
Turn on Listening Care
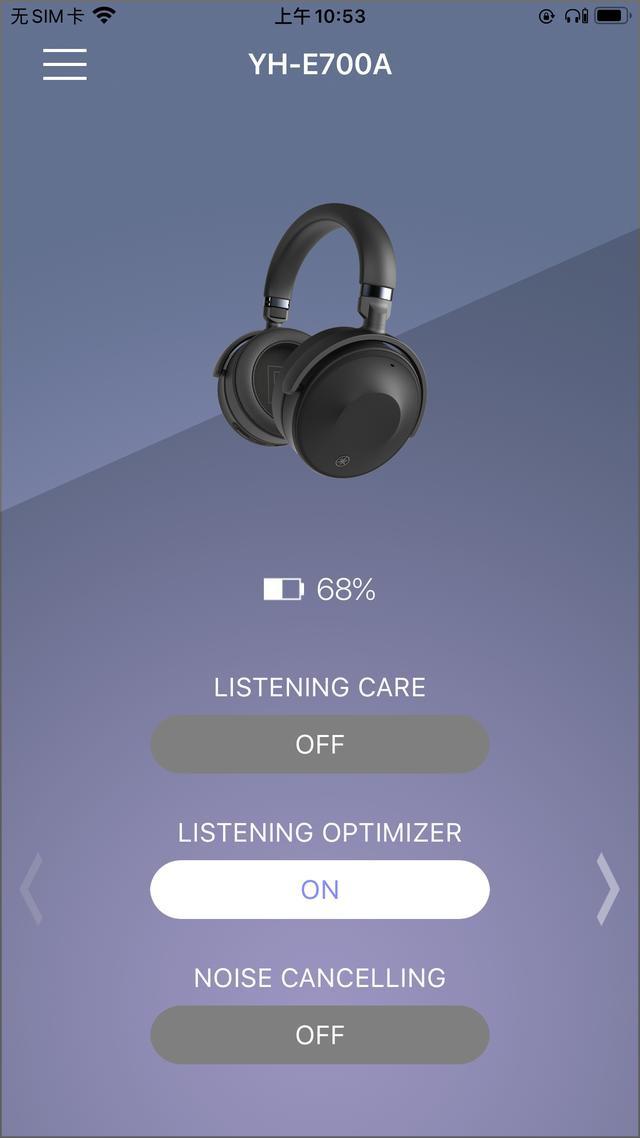click(x=320, y=744)
